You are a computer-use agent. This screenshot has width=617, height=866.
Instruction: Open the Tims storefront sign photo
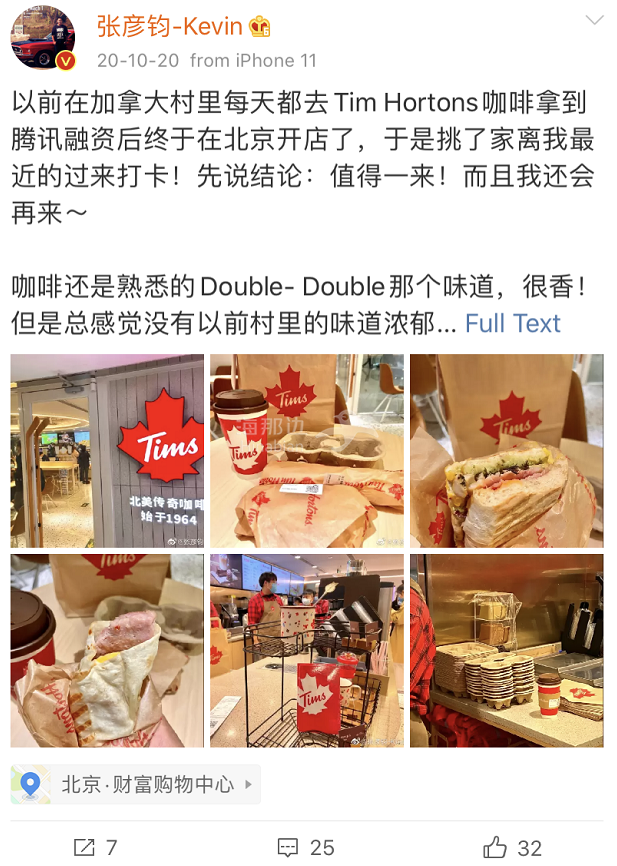tap(107, 450)
